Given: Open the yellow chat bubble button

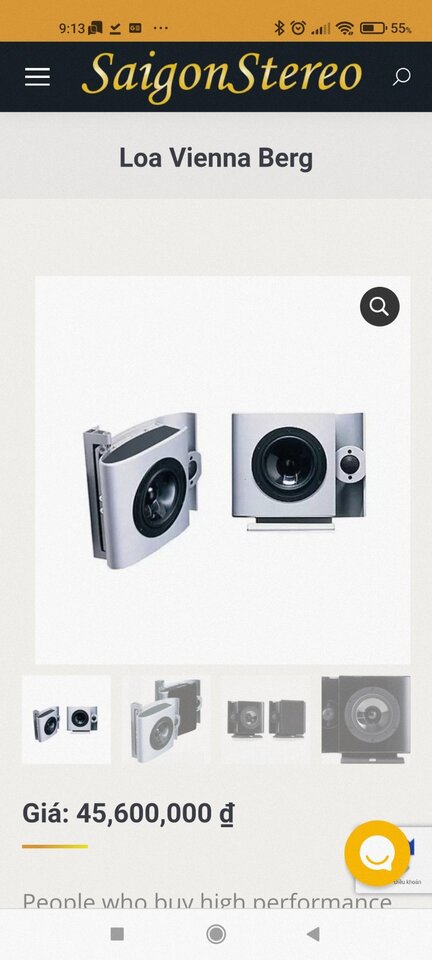Looking at the screenshot, I should pos(377,853).
